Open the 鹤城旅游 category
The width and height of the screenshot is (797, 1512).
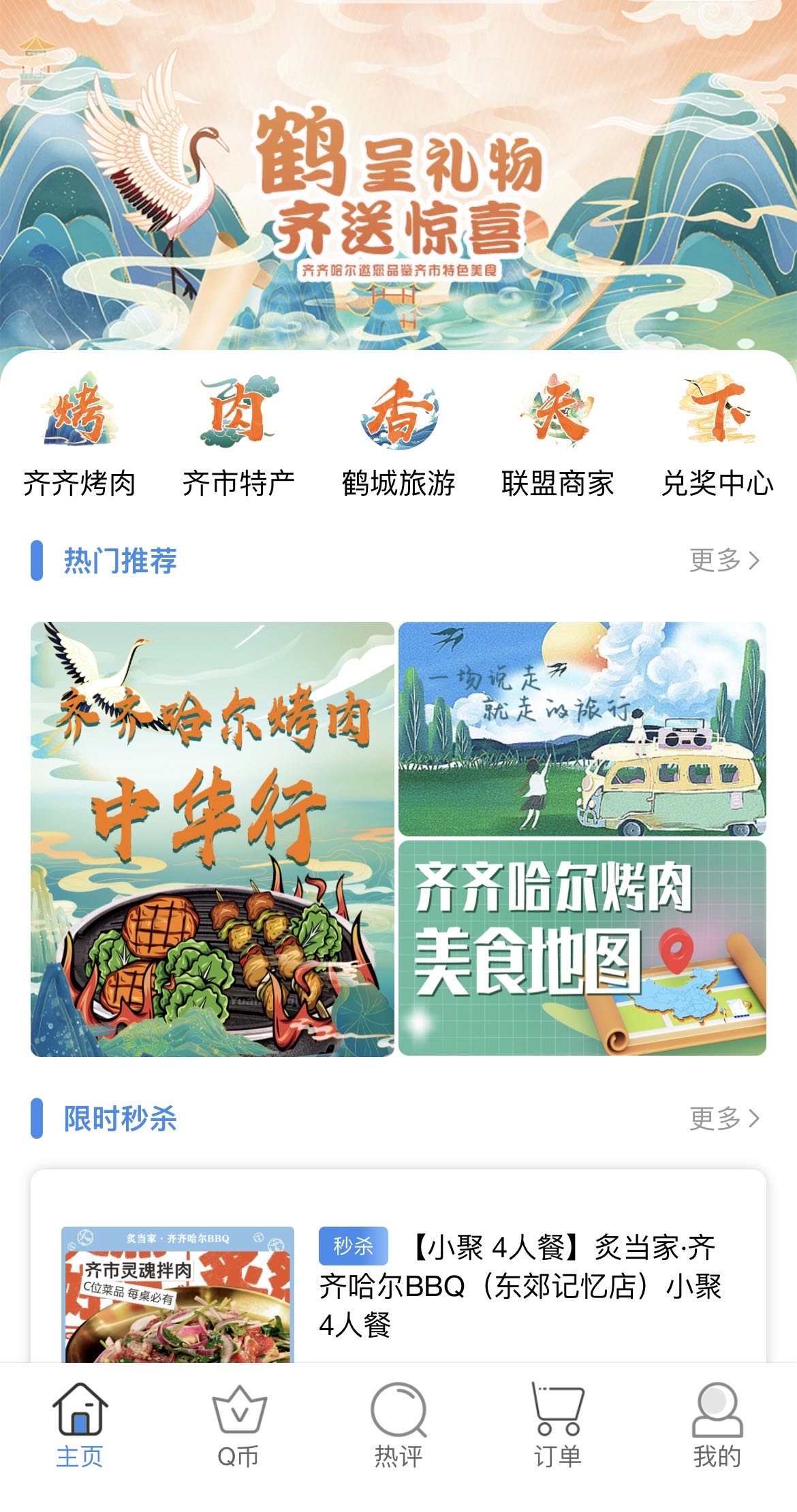398,435
